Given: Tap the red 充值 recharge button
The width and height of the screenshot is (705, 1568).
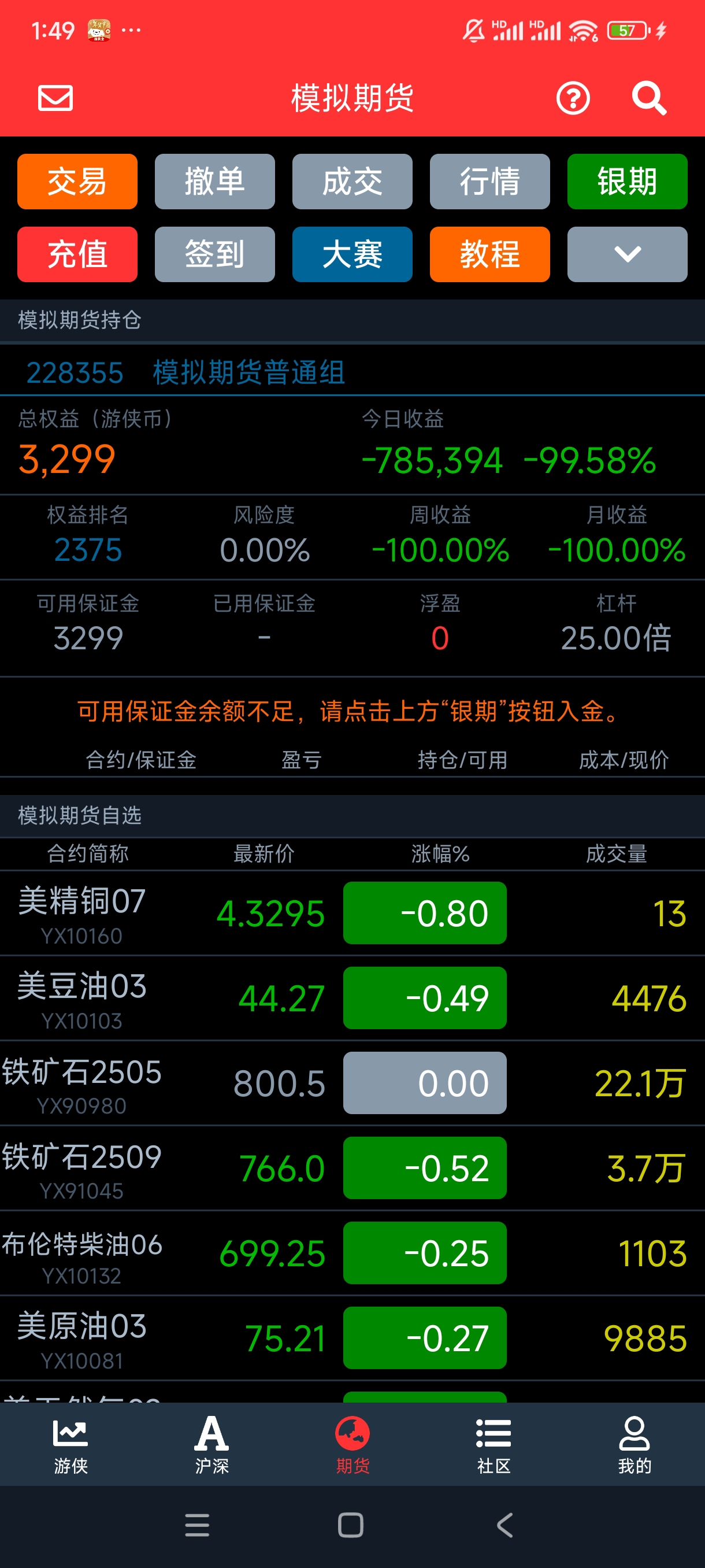Looking at the screenshot, I should [x=77, y=254].
